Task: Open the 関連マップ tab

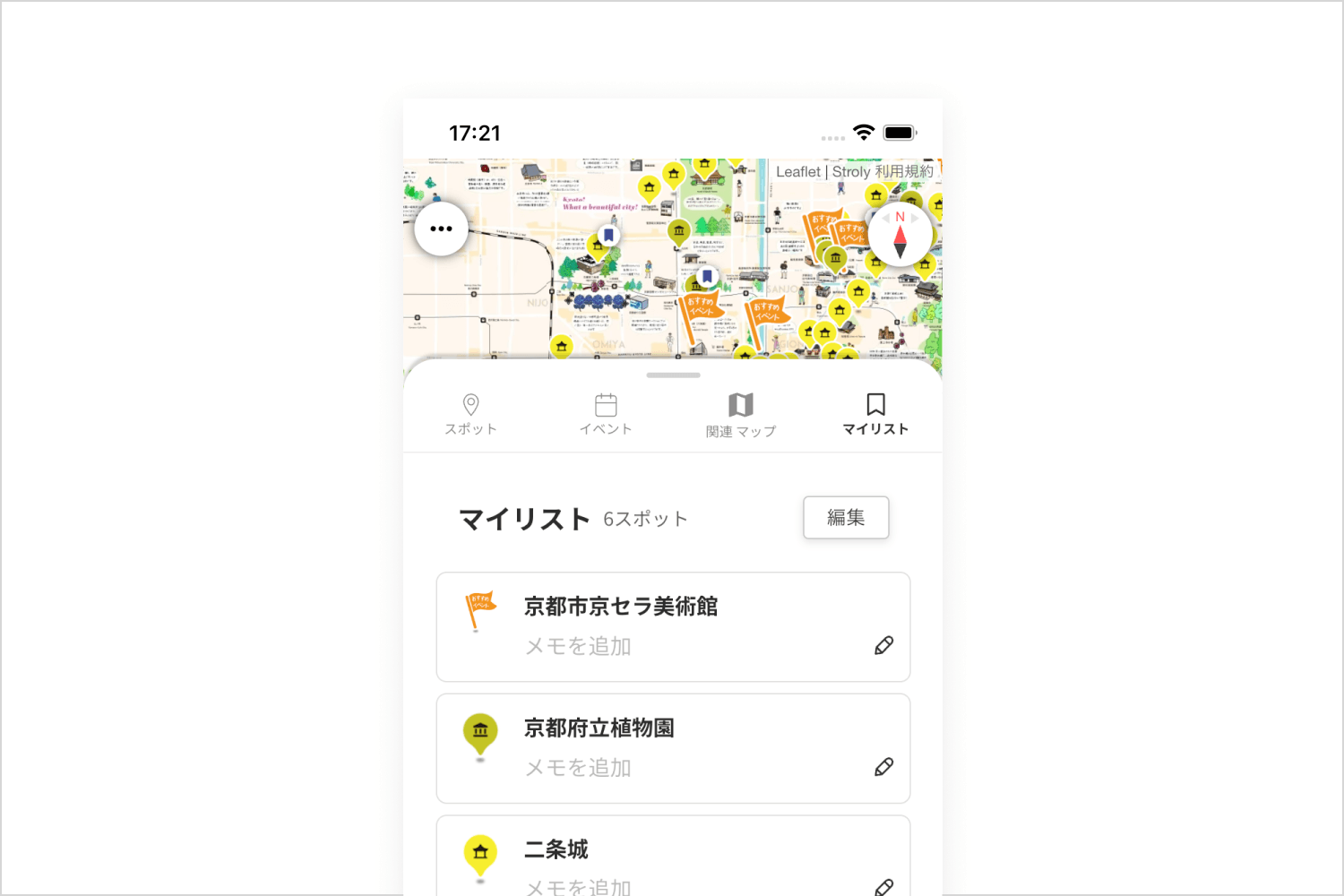Action: click(x=741, y=416)
